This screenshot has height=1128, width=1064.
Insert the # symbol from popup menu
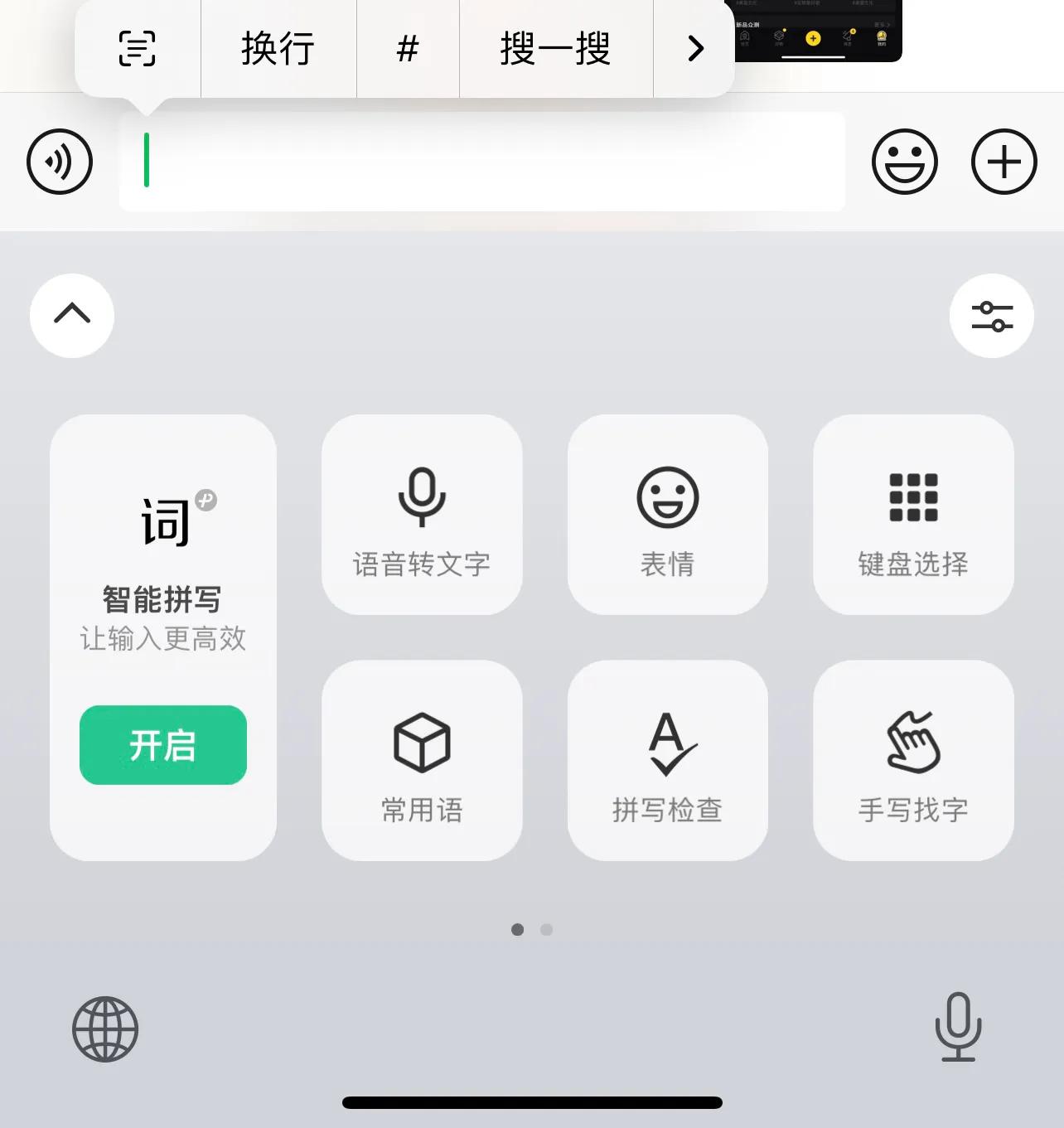(x=408, y=49)
